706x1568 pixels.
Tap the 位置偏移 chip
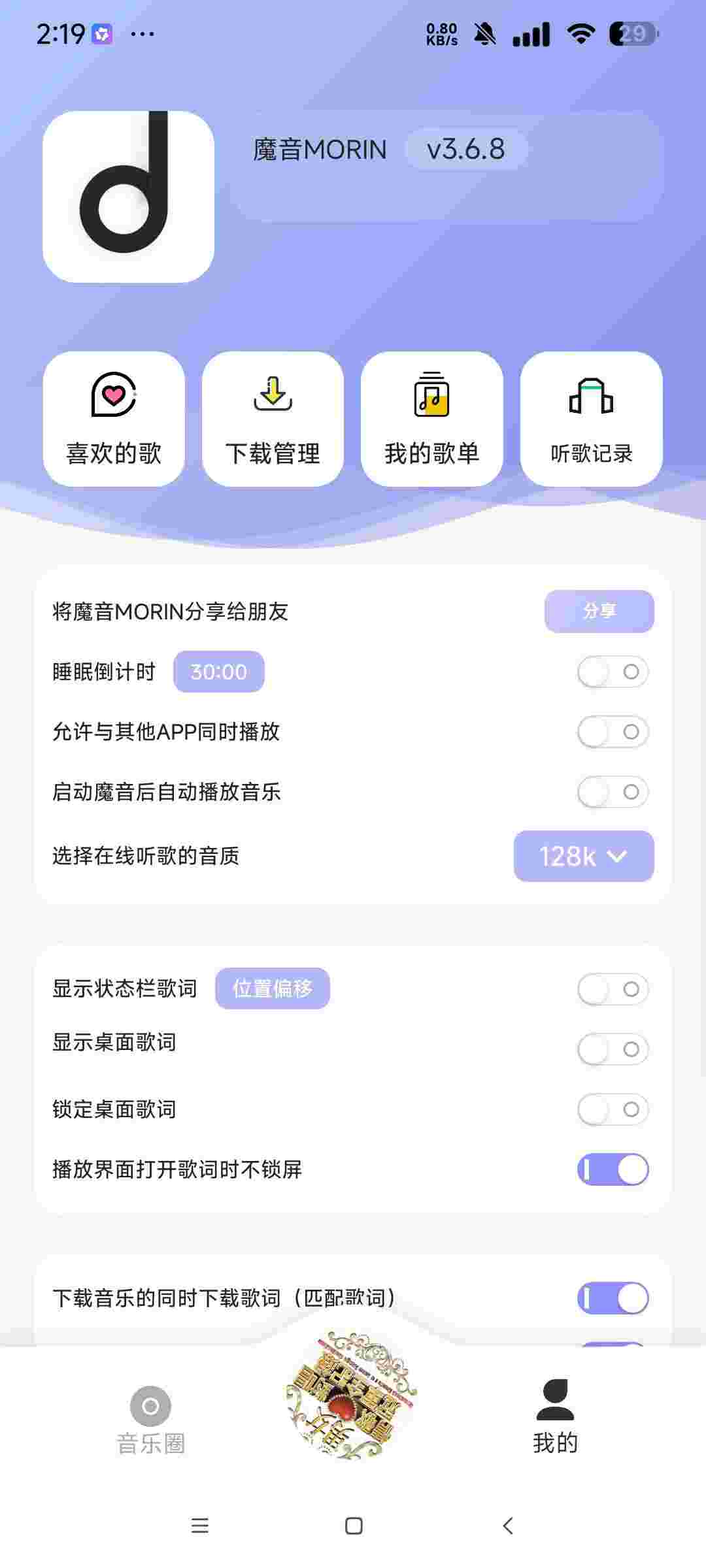(x=272, y=988)
